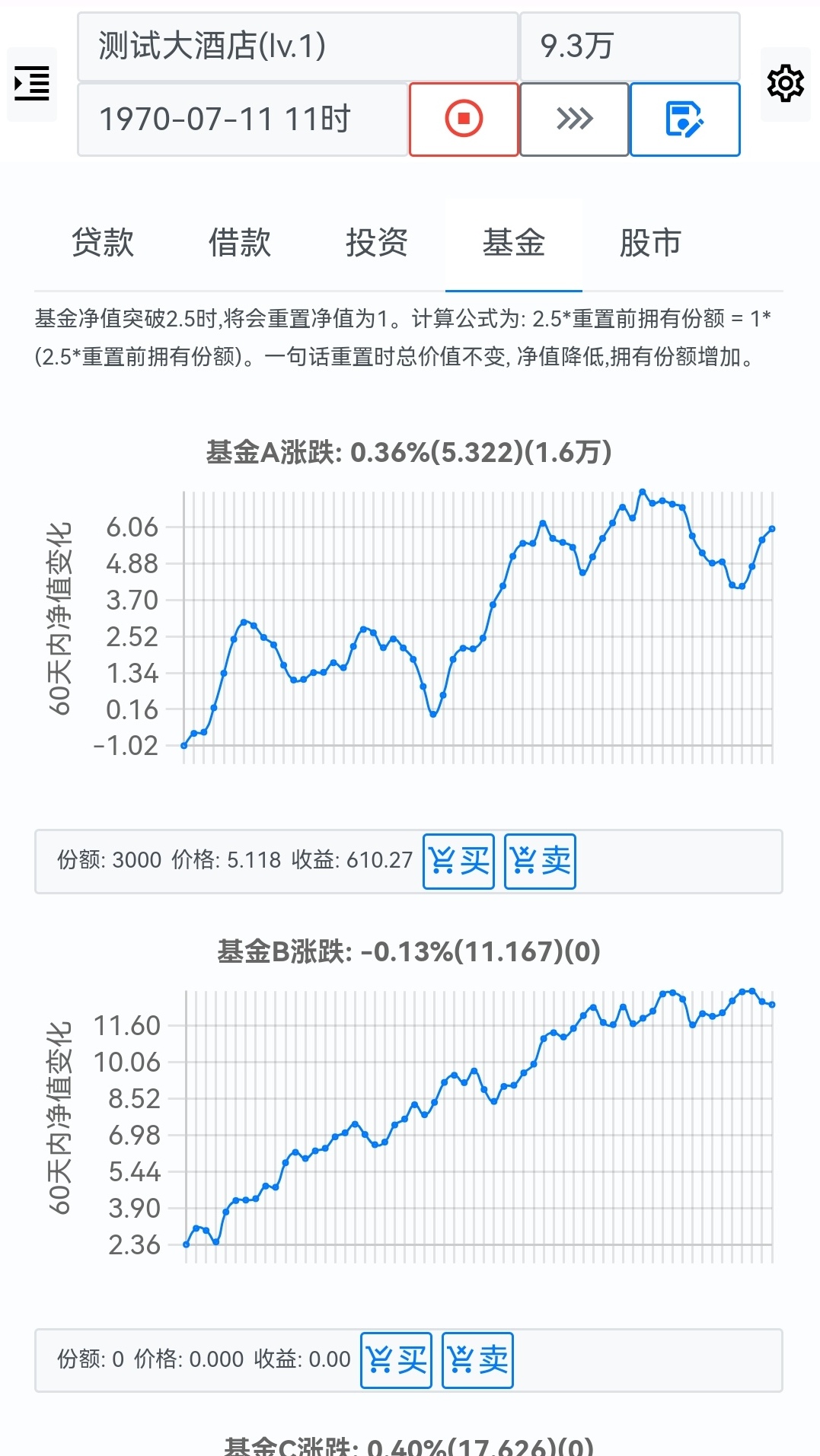Open the 投资 tab
Screen dimensions: 820x1456
click(x=376, y=242)
